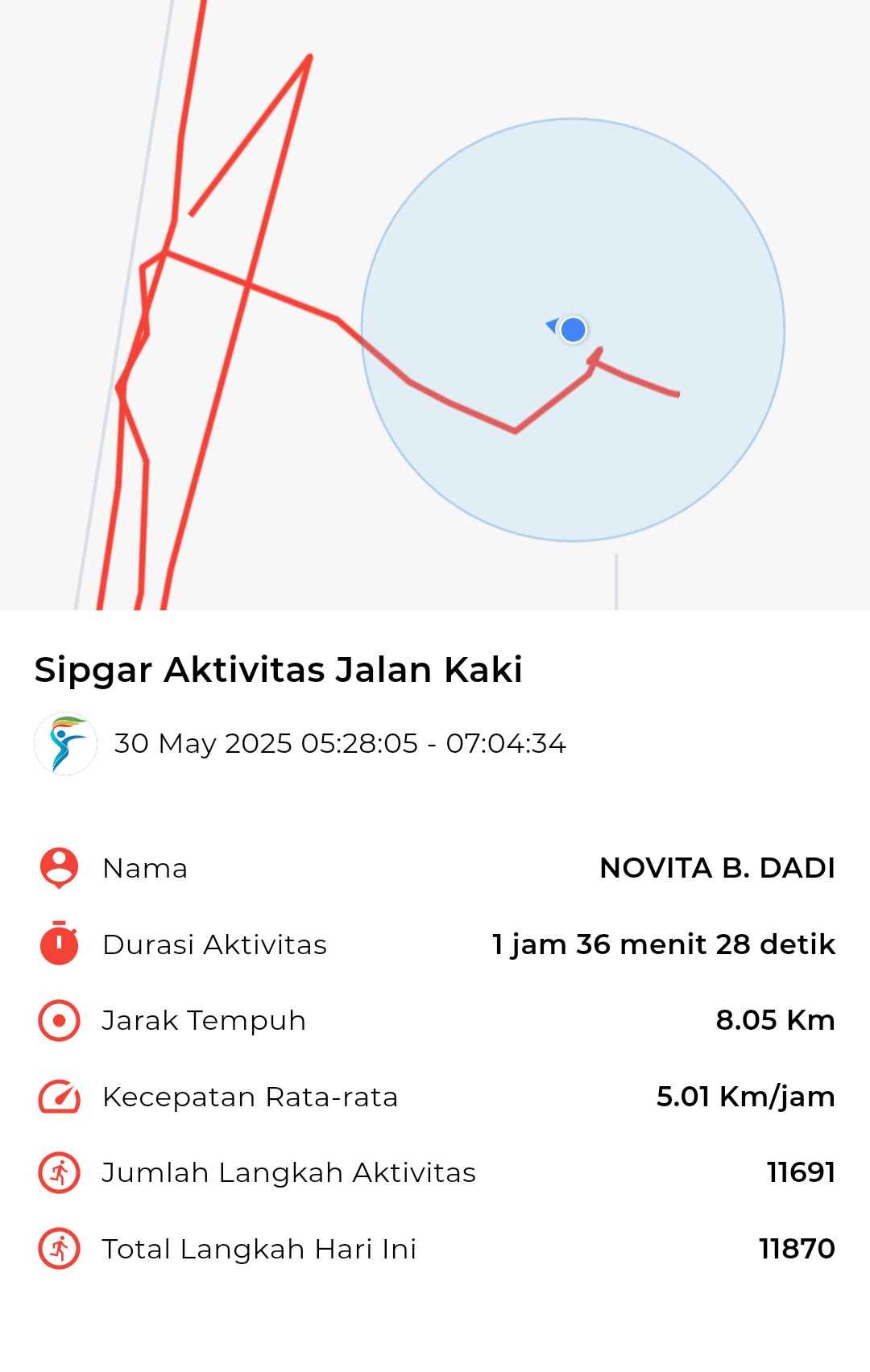Click the target icon next to Jarak Tempuh
870x1372 pixels.
[x=57, y=1019]
